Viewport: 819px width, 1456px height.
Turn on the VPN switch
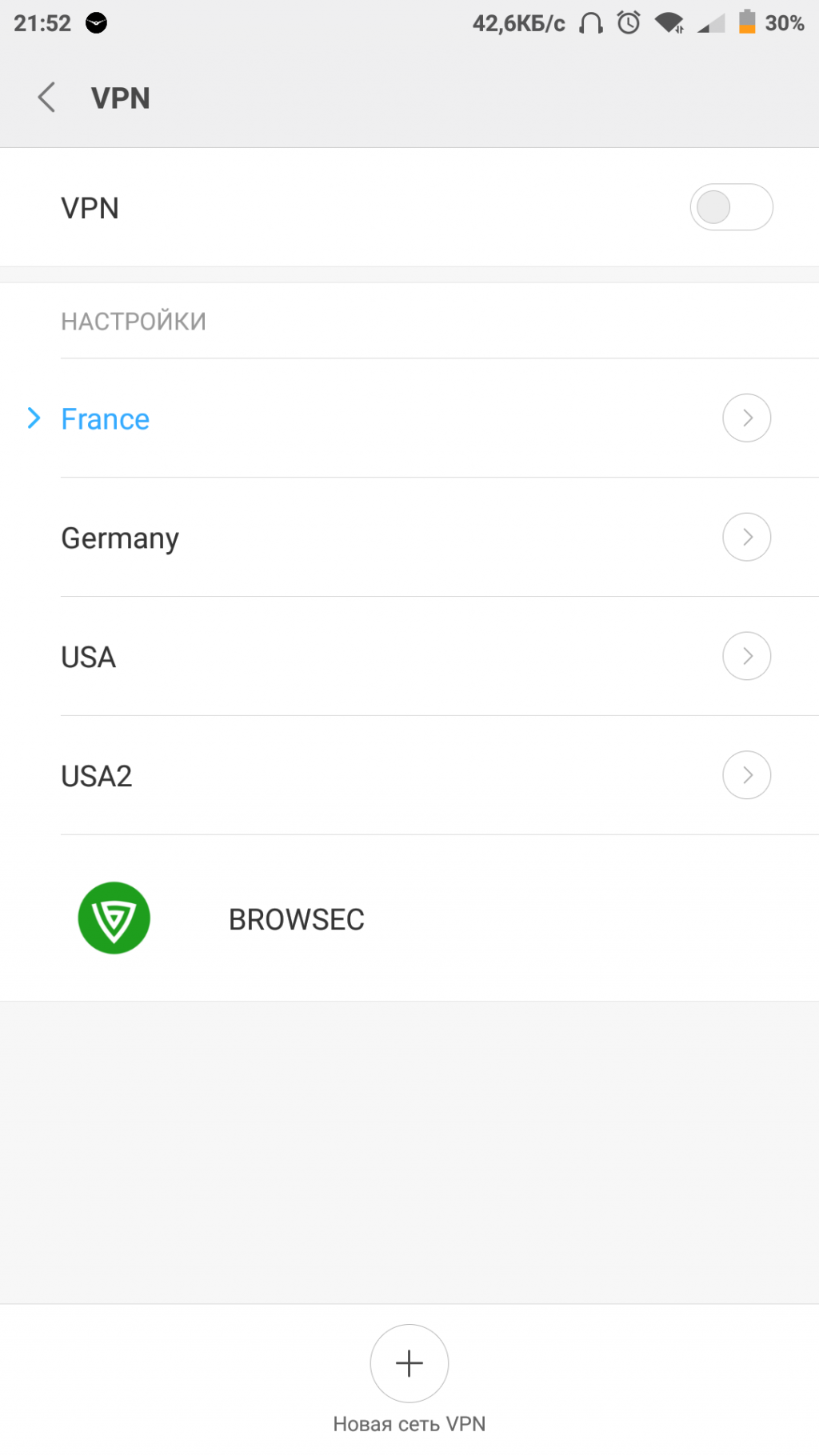click(730, 208)
